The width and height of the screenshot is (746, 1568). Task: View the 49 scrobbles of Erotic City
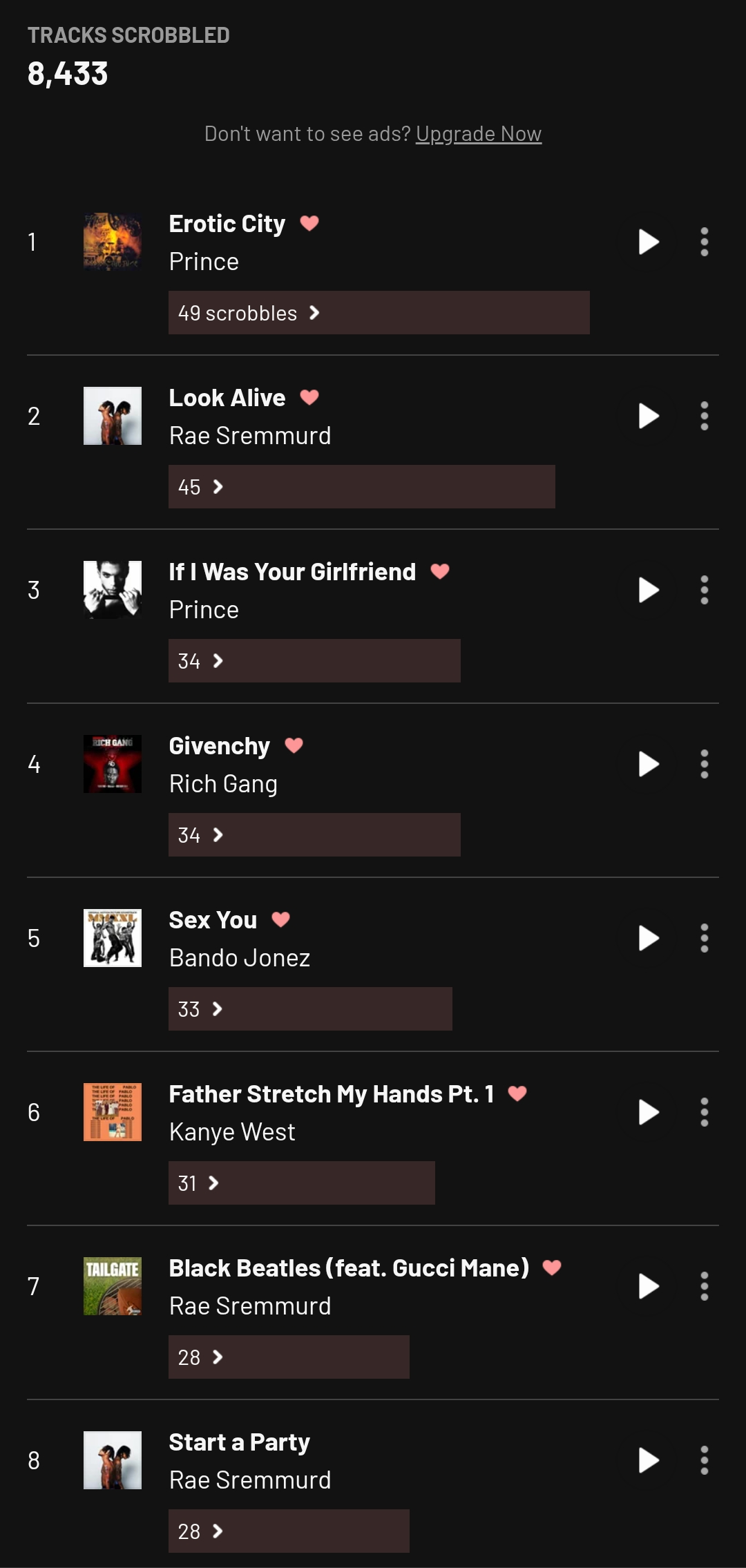379,313
